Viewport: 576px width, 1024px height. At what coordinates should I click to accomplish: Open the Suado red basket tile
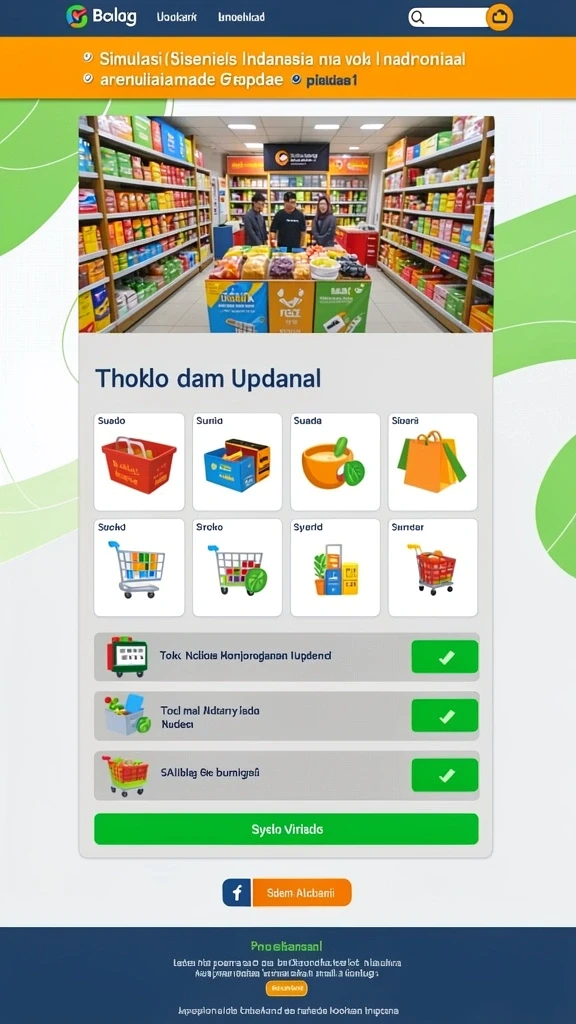[x=139, y=462]
